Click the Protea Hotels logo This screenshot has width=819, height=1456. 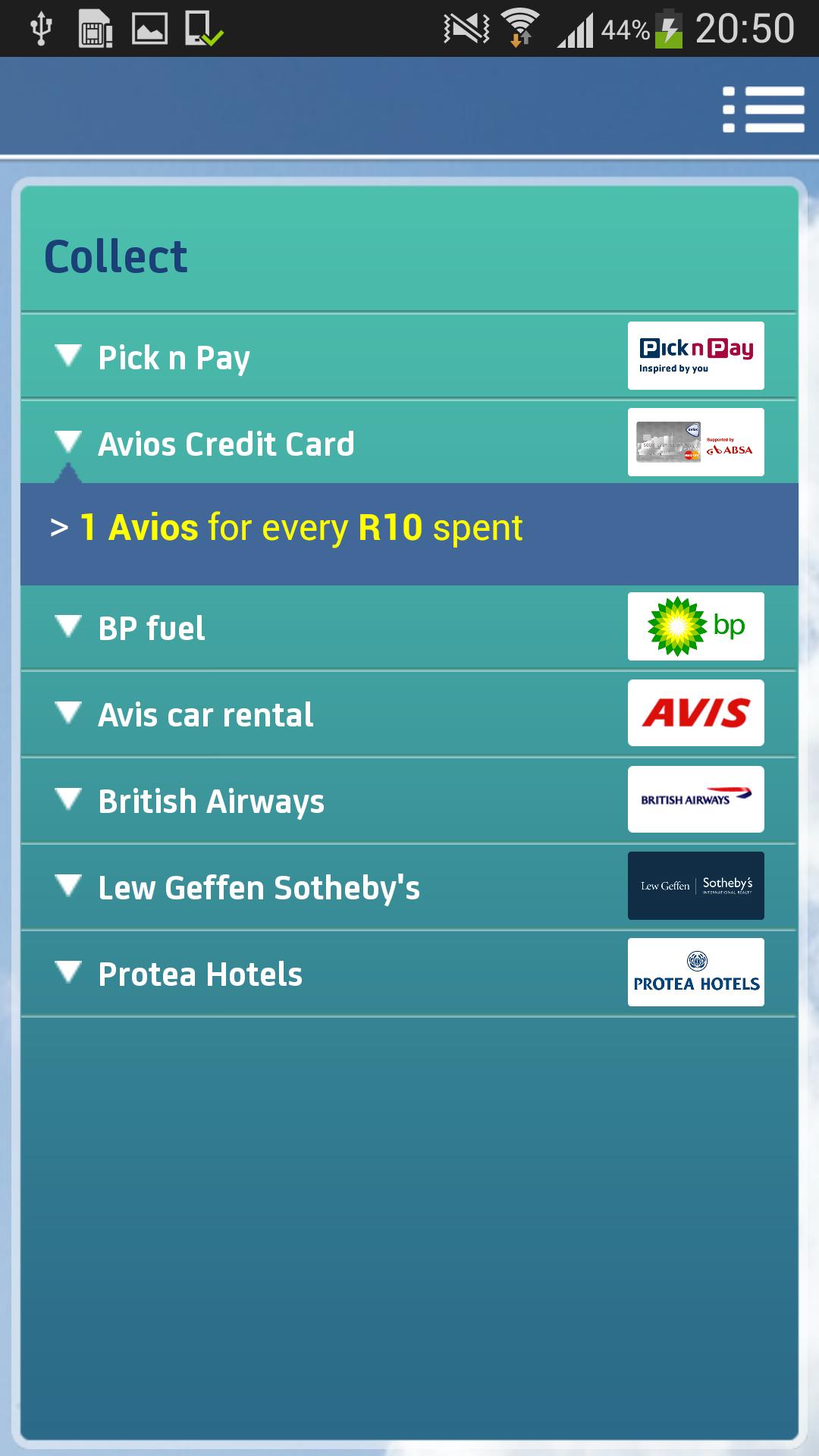(x=695, y=971)
